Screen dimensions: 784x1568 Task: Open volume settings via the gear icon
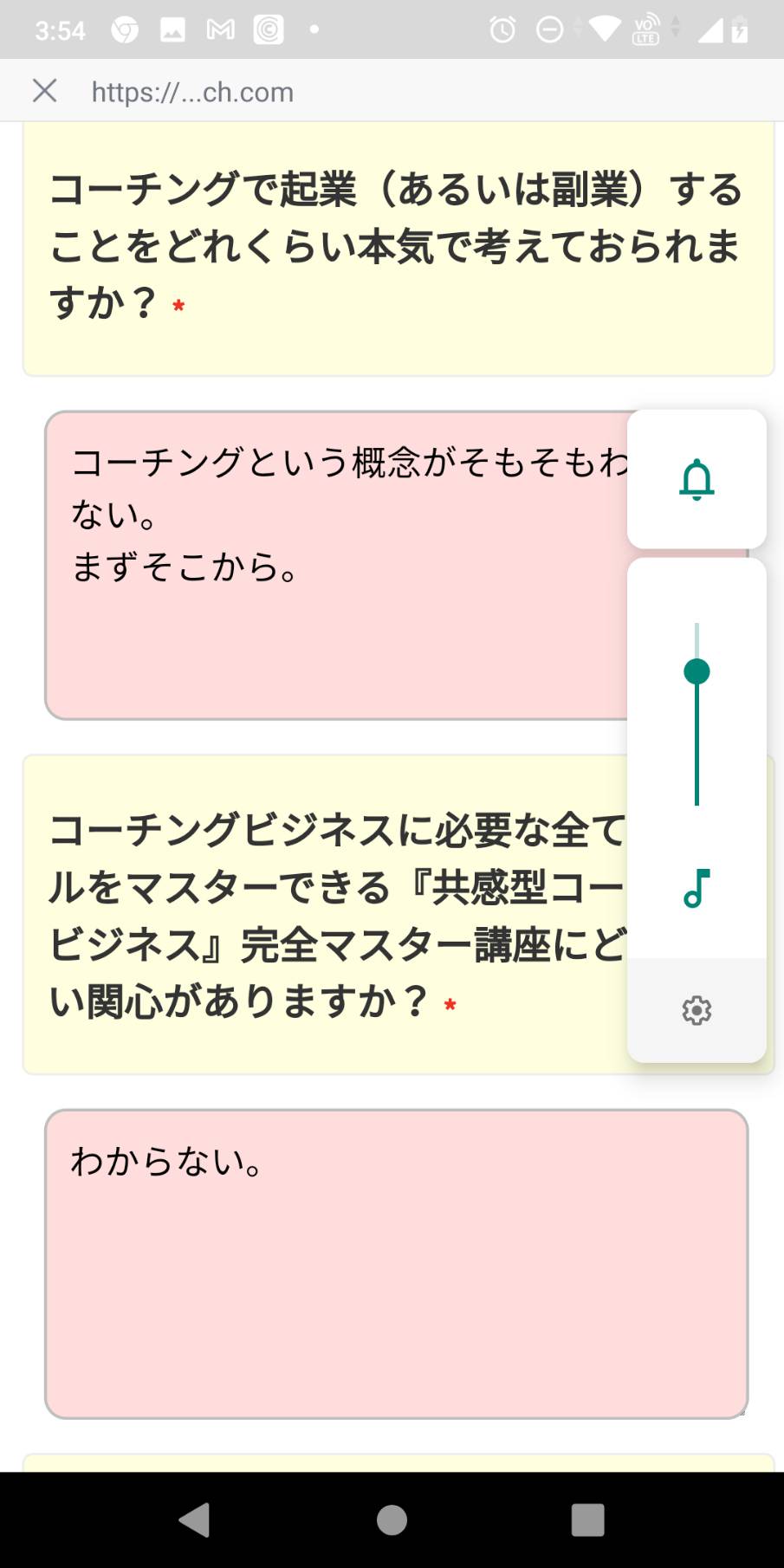pyautogui.click(x=697, y=1010)
